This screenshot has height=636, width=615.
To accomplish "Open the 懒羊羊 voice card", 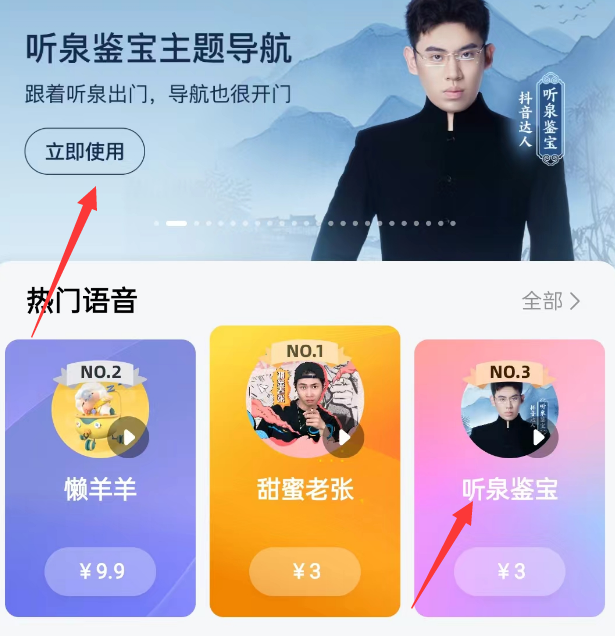I will coord(100,490).
